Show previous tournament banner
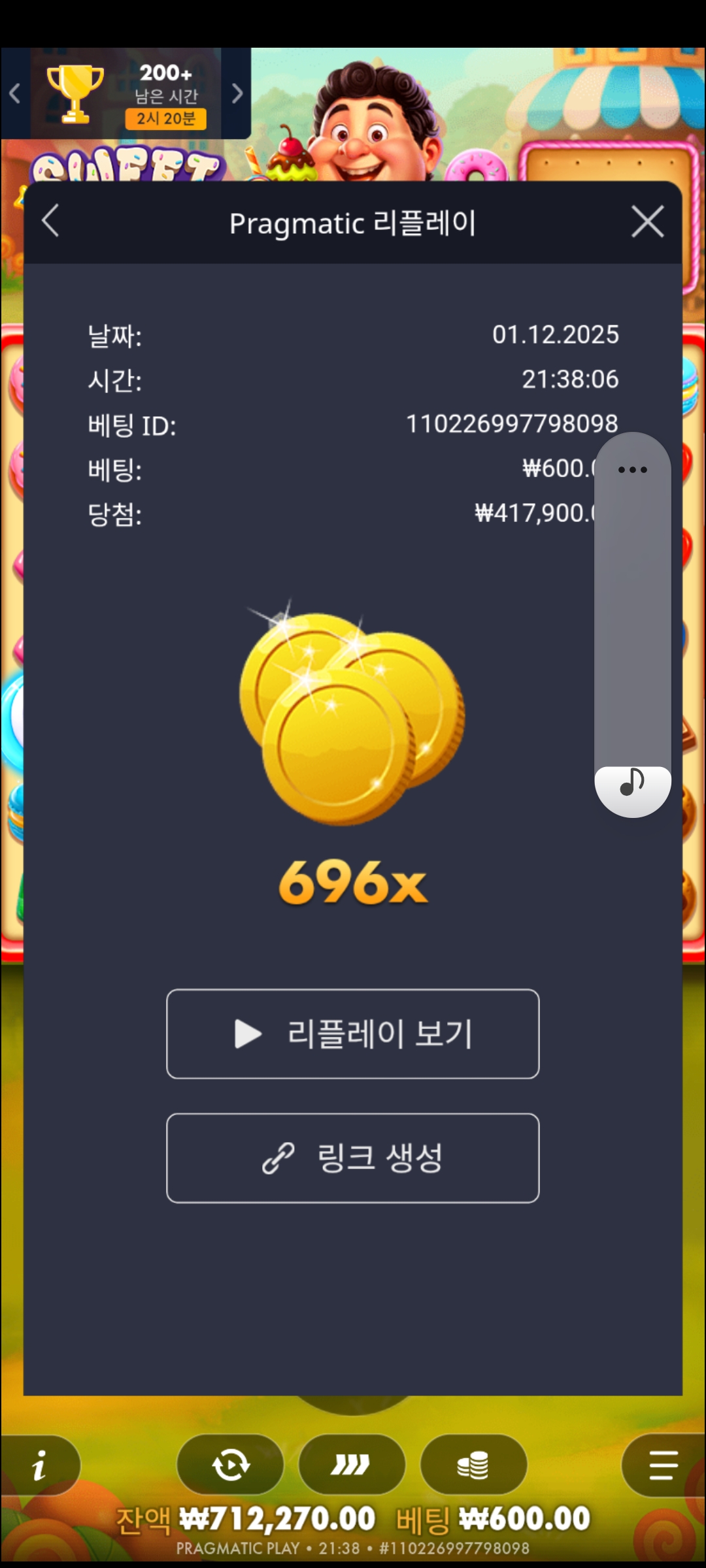Image resolution: width=706 pixels, height=1568 pixels. click(15, 94)
